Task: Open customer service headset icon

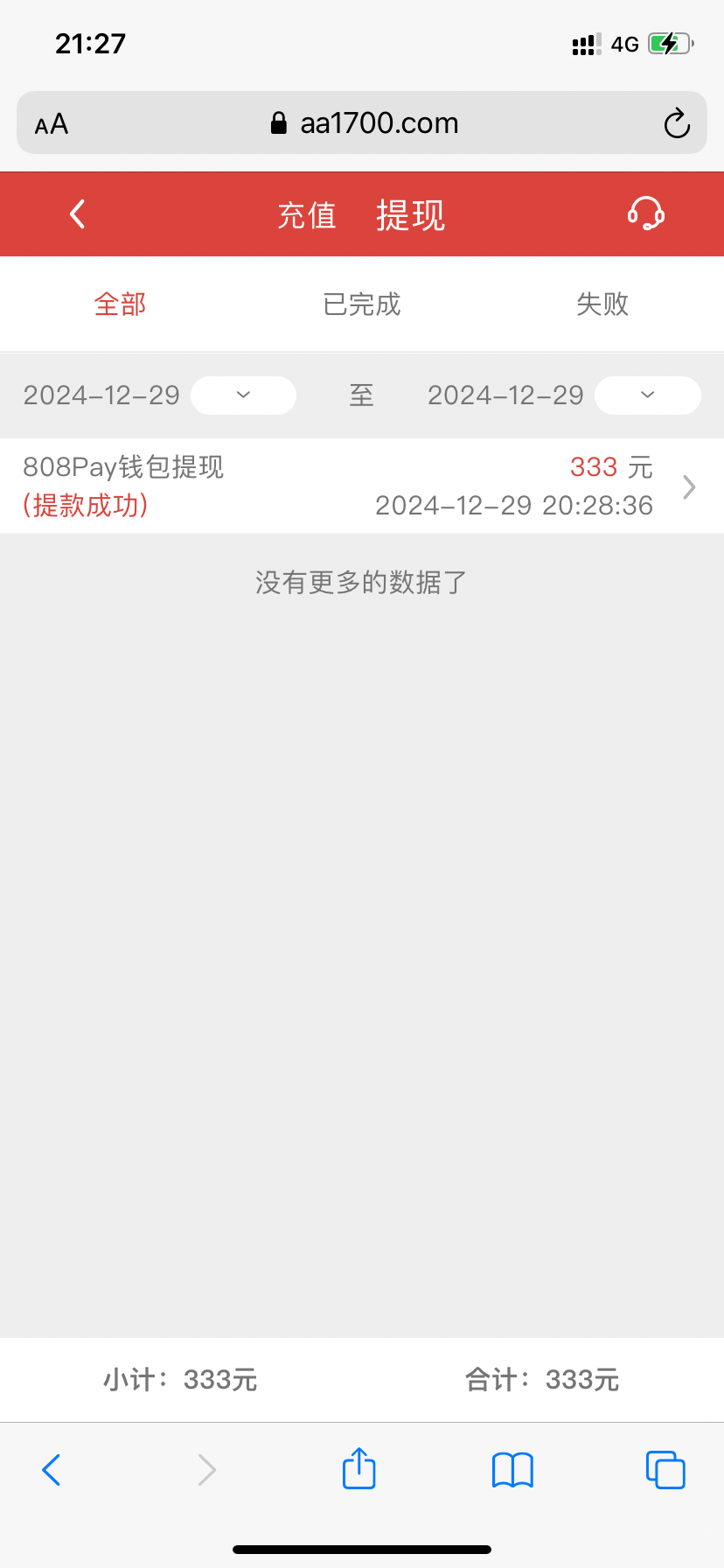Action: pyautogui.click(x=646, y=213)
